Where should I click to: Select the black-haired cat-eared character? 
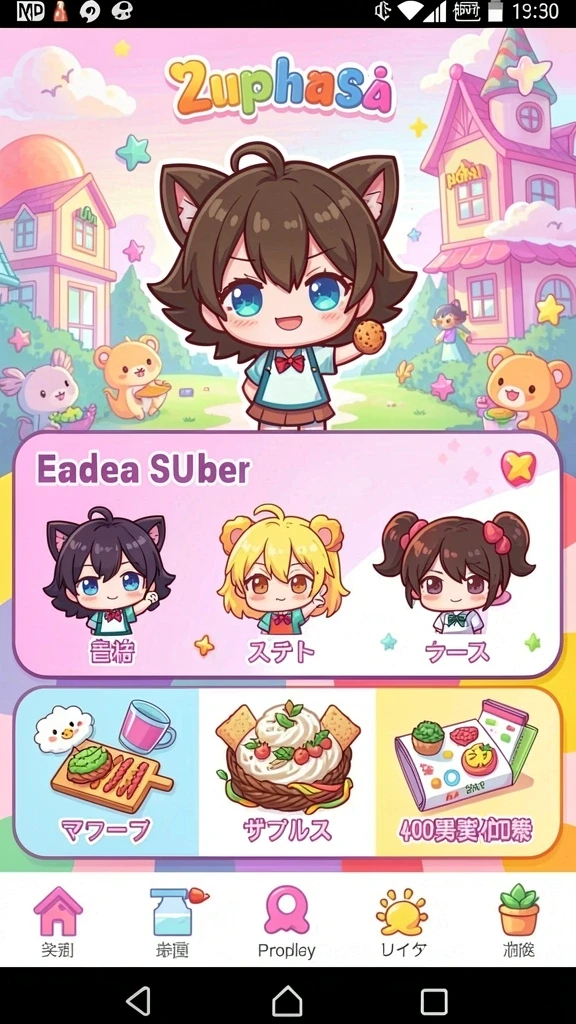[x=110, y=584]
